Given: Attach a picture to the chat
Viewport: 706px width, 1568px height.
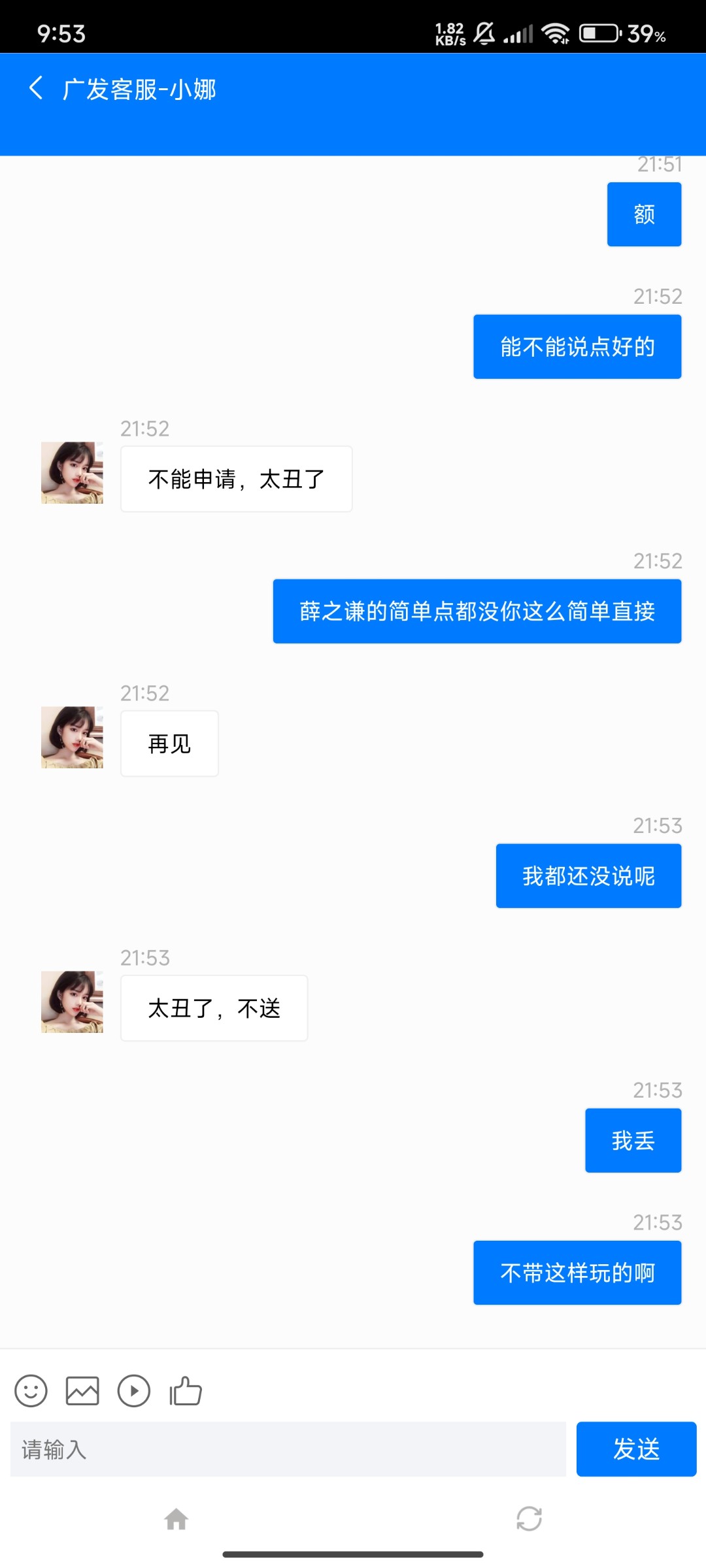Looking at the screenshot, I should point(82,1390).
